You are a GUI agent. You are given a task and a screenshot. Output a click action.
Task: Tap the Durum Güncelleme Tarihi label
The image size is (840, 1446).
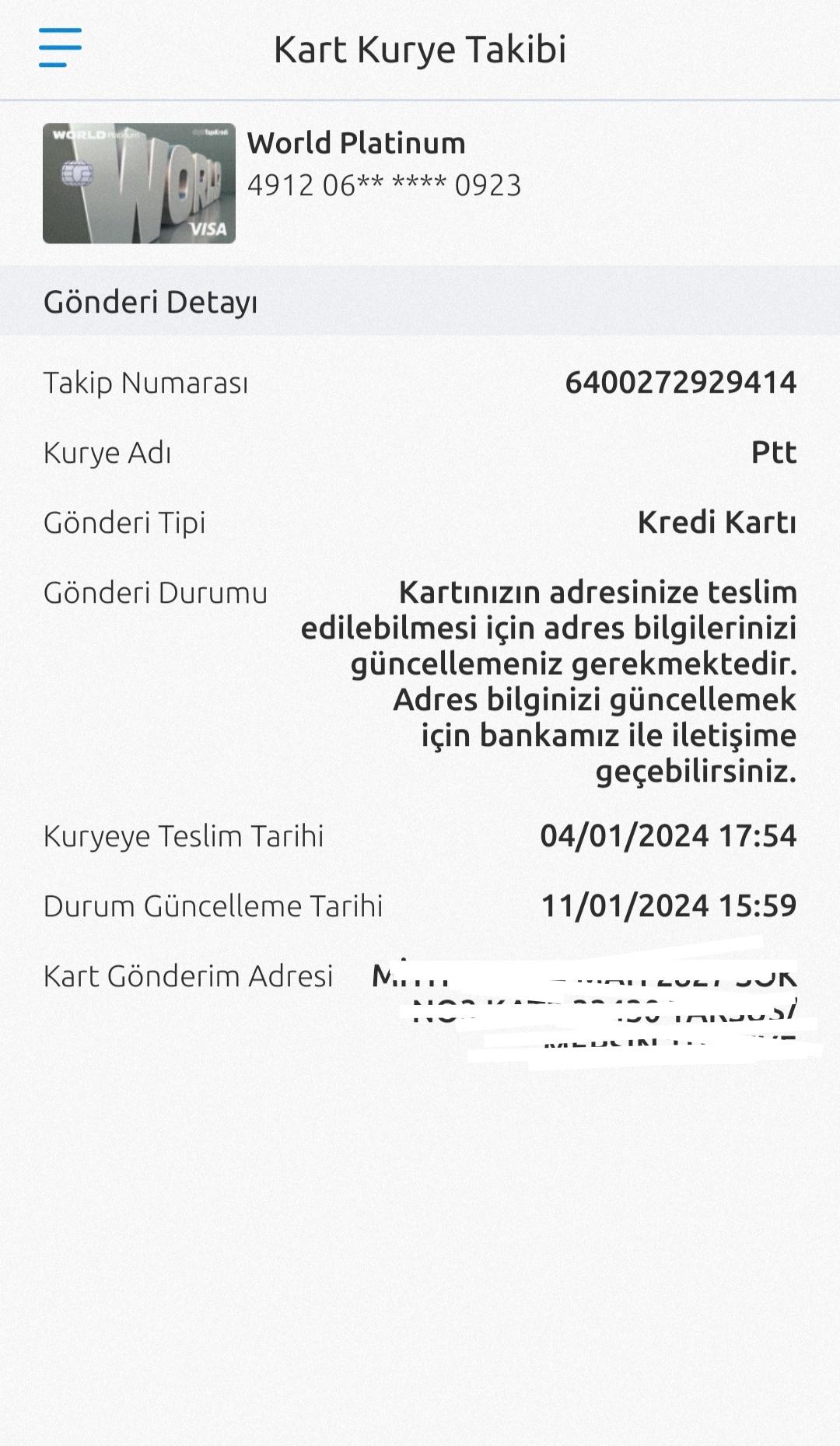[212, 905]
